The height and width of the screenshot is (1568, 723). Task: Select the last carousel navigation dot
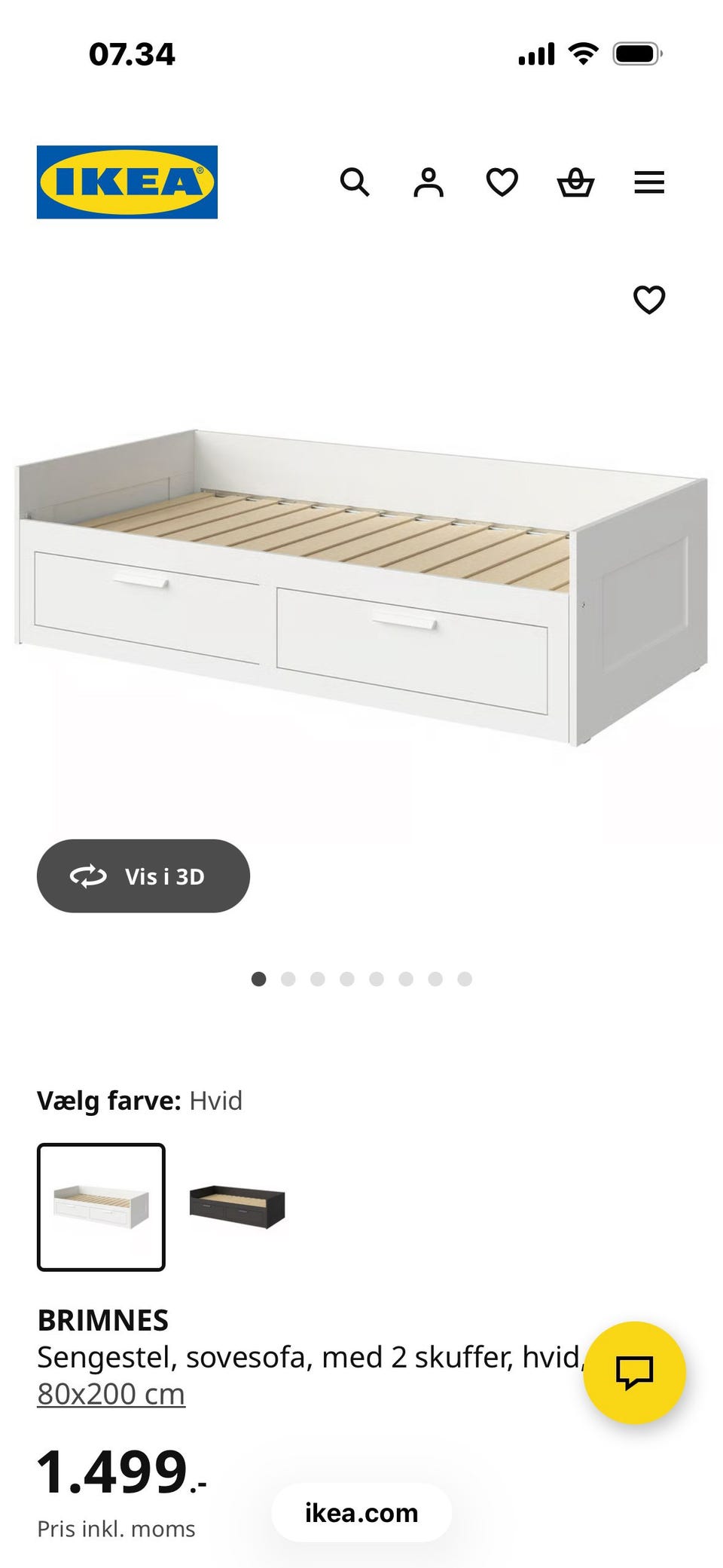[x=465, y=980]
